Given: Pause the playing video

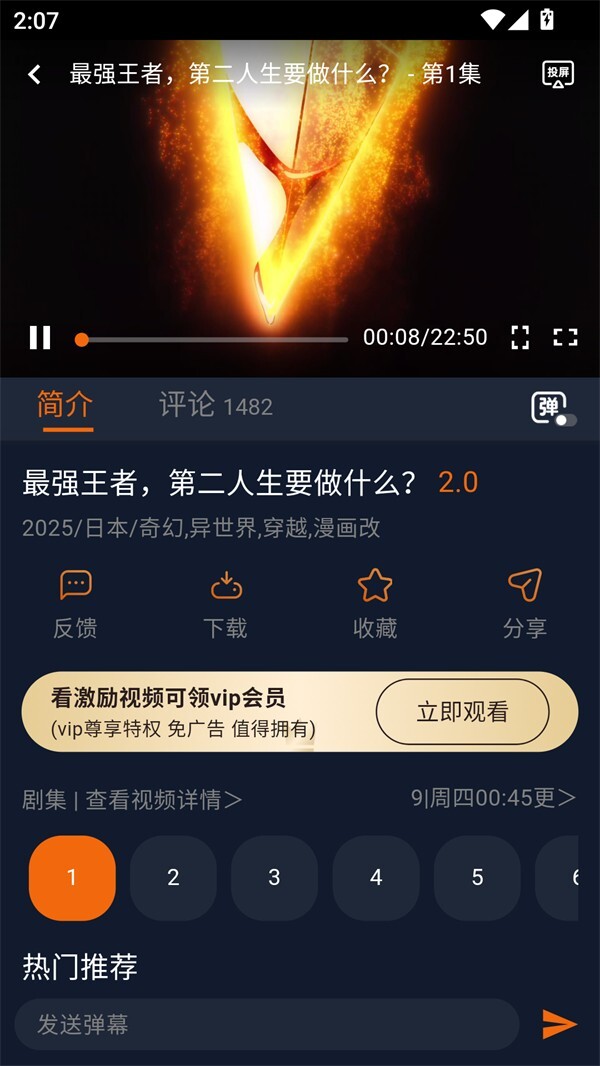Looking at the screenshot, I should click(40, 338).
